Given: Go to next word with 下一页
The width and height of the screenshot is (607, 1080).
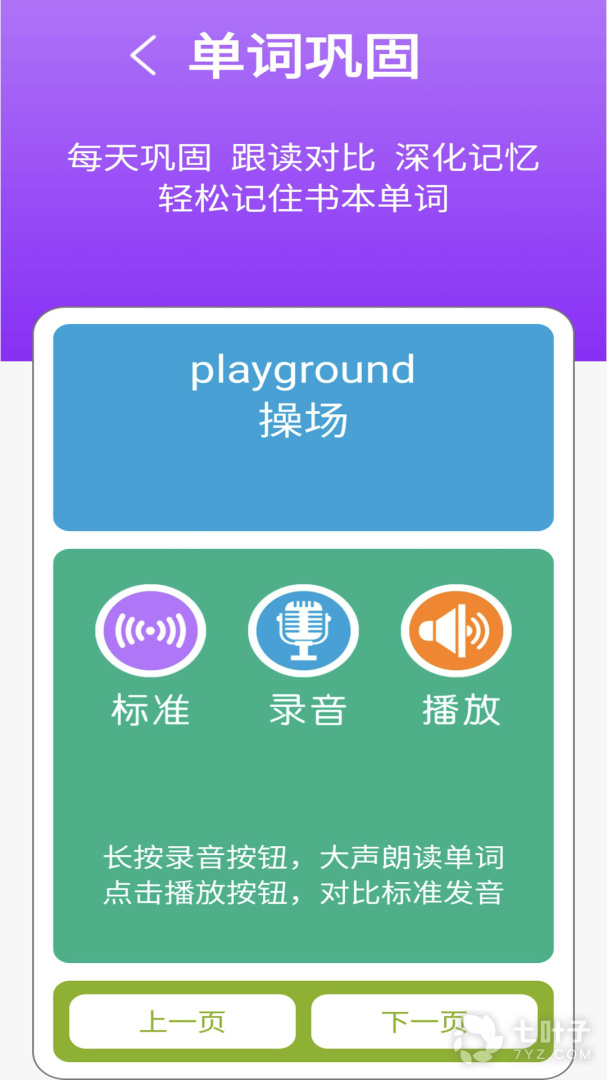Looking at the screenshot, I should tap(424, 1021).
